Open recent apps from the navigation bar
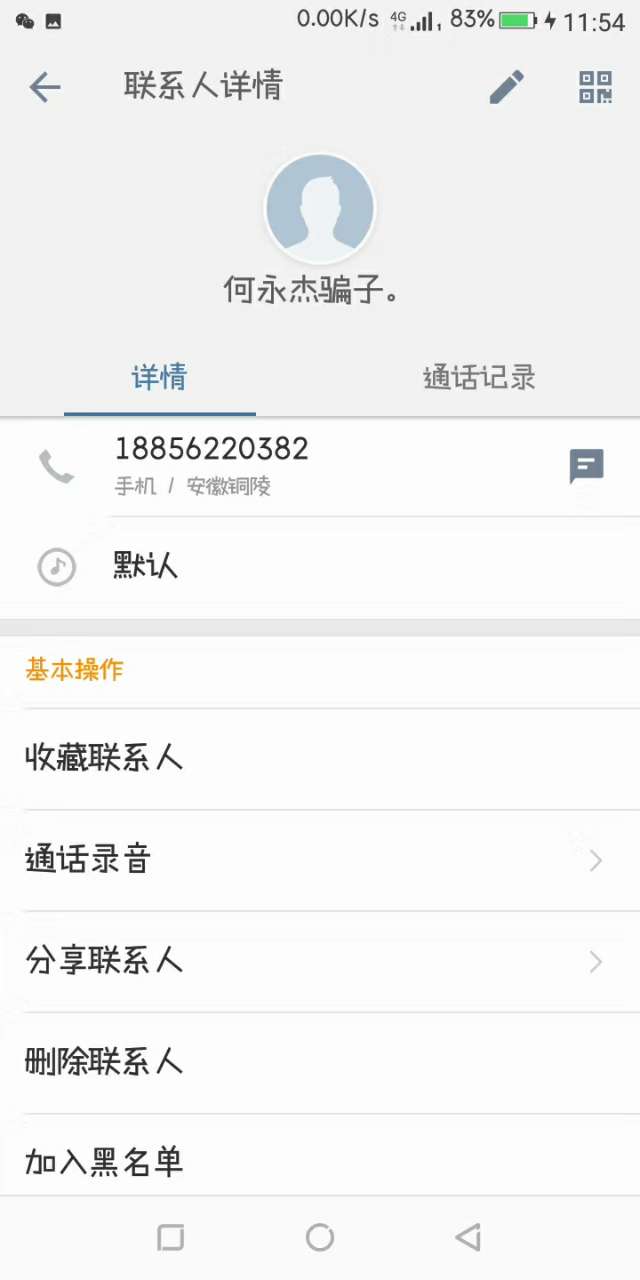This screenshot has height=1280, width=640. (x=171, y=1238)
